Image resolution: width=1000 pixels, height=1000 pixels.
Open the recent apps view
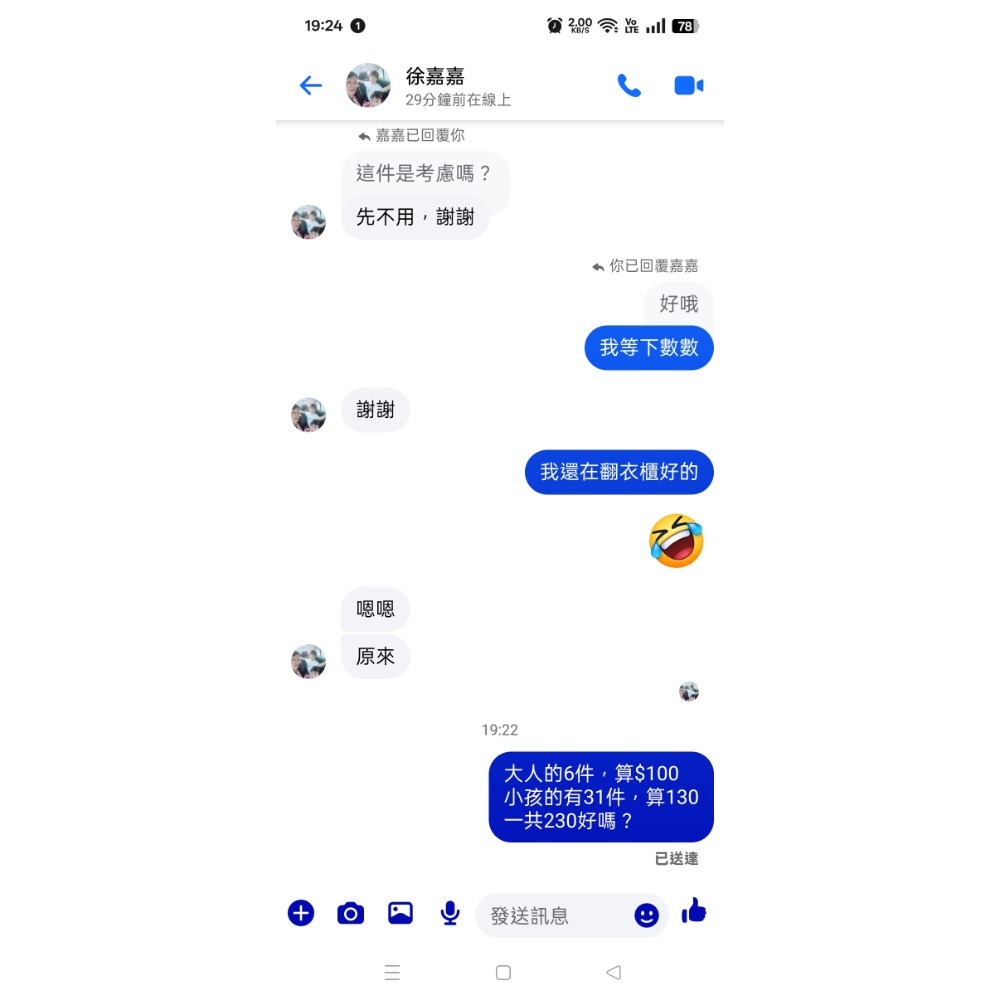pyautogui.click(x=392, y=973)
